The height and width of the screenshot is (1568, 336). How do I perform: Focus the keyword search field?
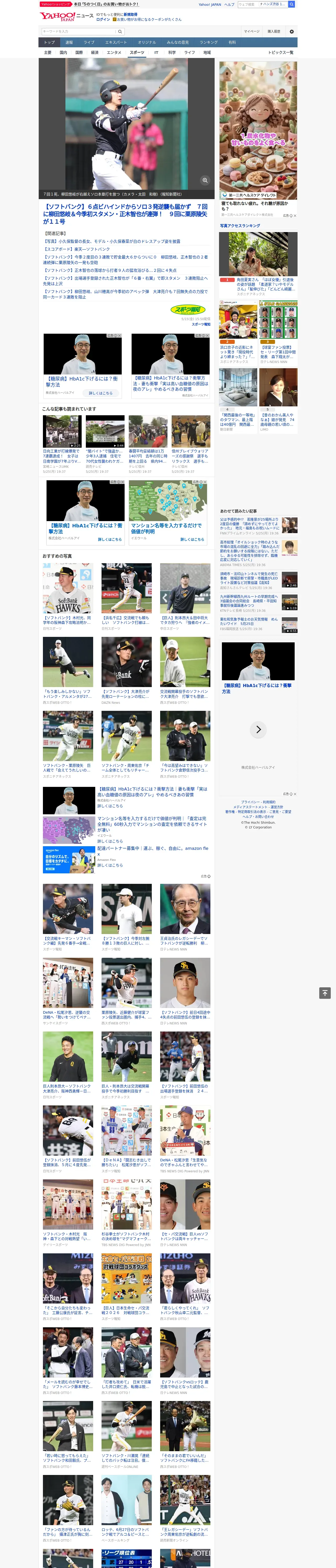pos(78,31)
